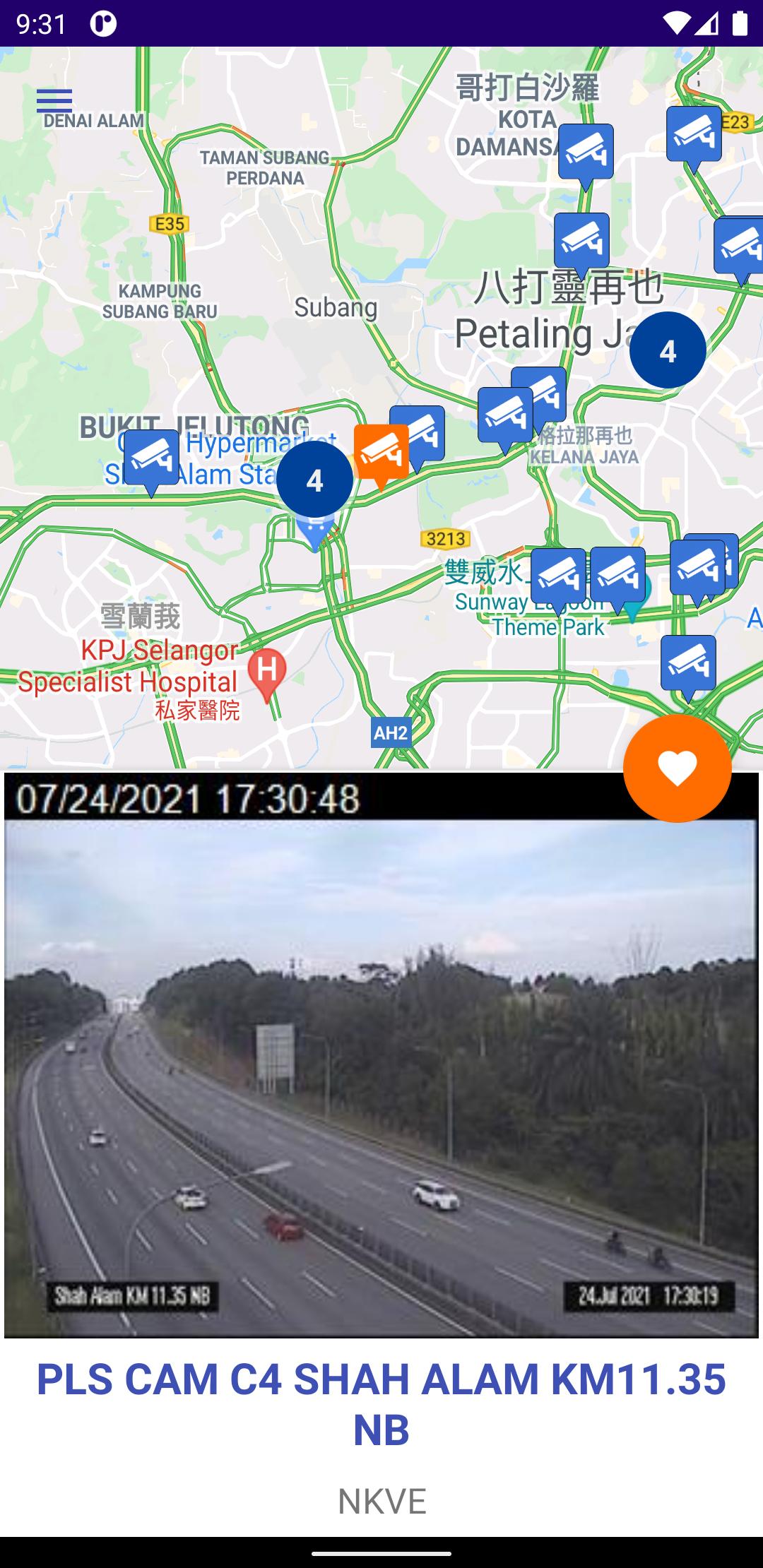Add this camera to favorites

tap(677, 768)
